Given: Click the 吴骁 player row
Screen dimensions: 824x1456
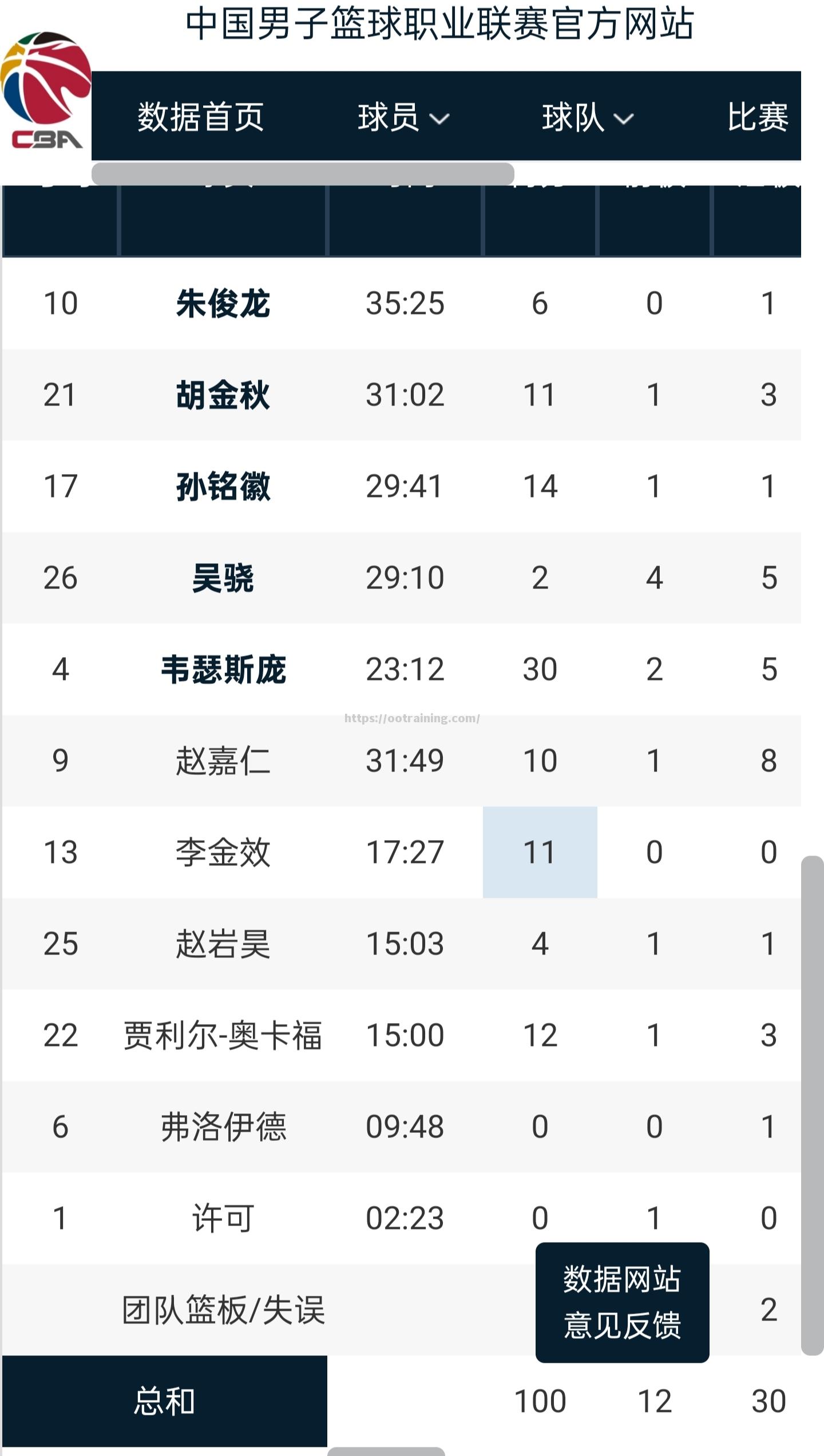Looking at the screenshot, I should [x=223, y=578].
